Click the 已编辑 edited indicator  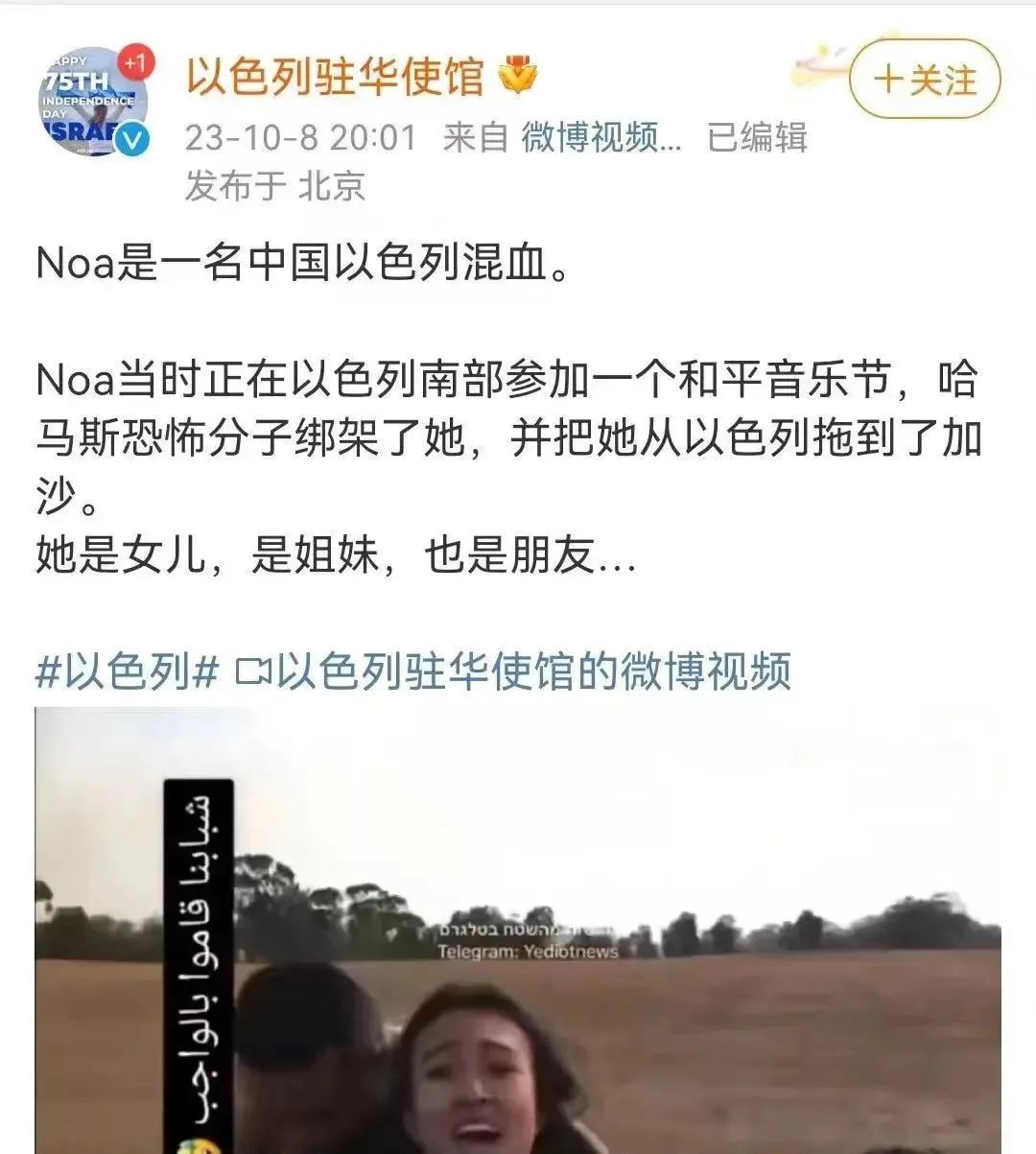[763, 137]
